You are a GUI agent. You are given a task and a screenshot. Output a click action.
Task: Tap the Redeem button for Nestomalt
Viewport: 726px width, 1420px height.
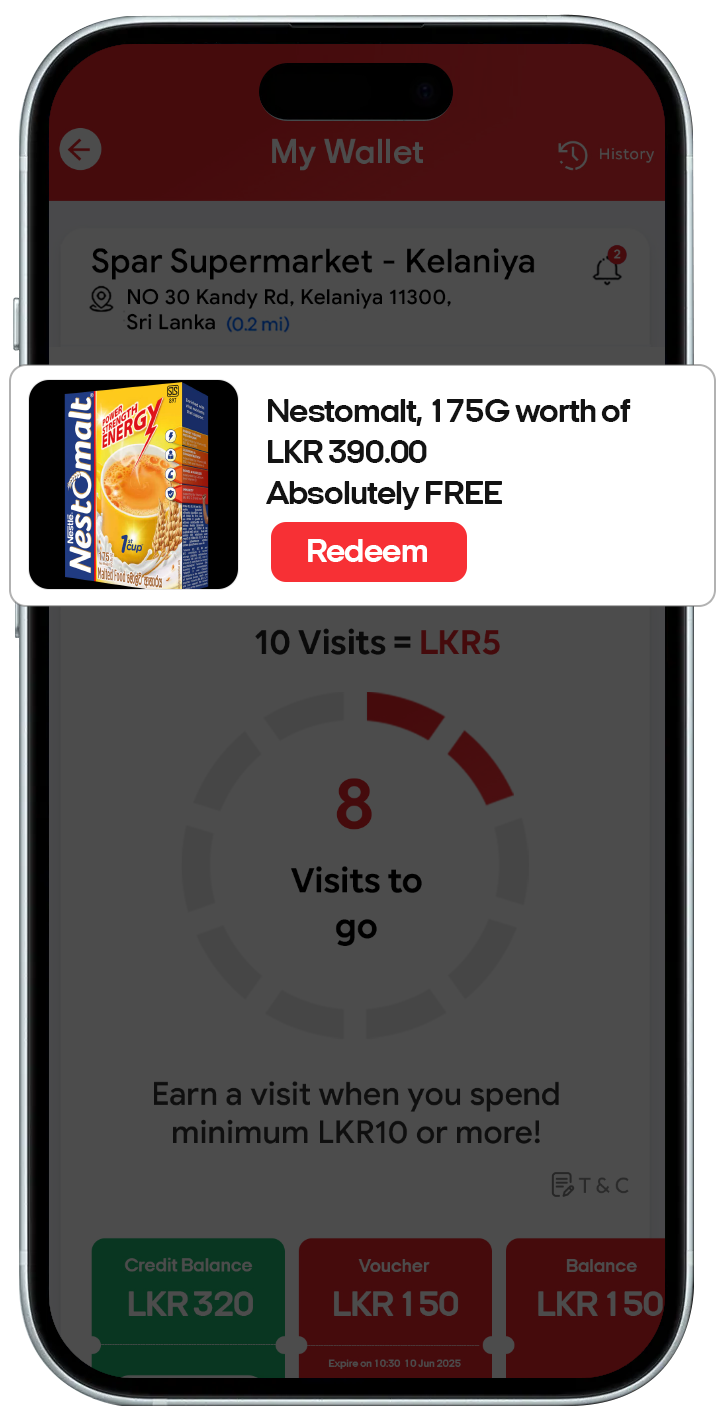368,551
